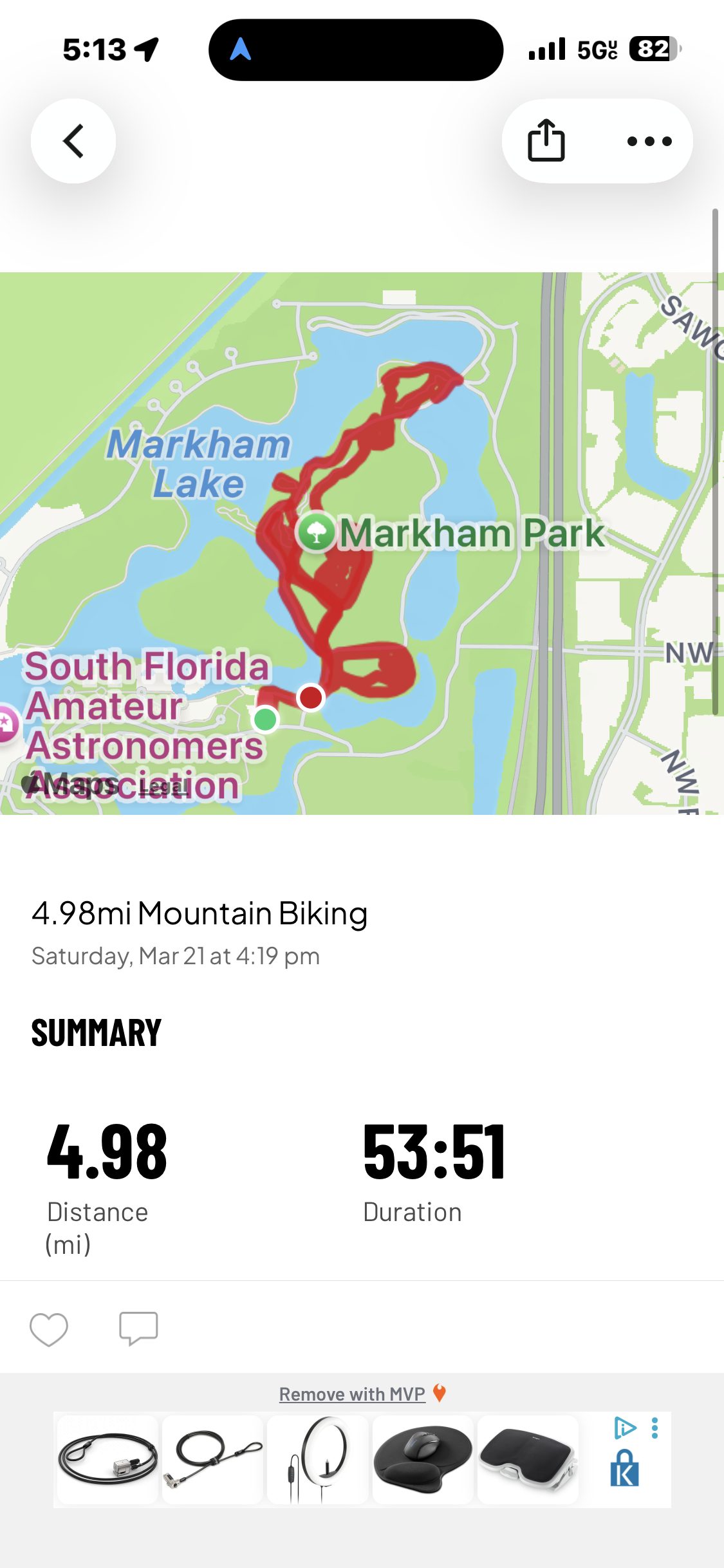Screen dimensions: 724x1568
Task: Go back to the previous screen
Action: [x=73, y=141]
